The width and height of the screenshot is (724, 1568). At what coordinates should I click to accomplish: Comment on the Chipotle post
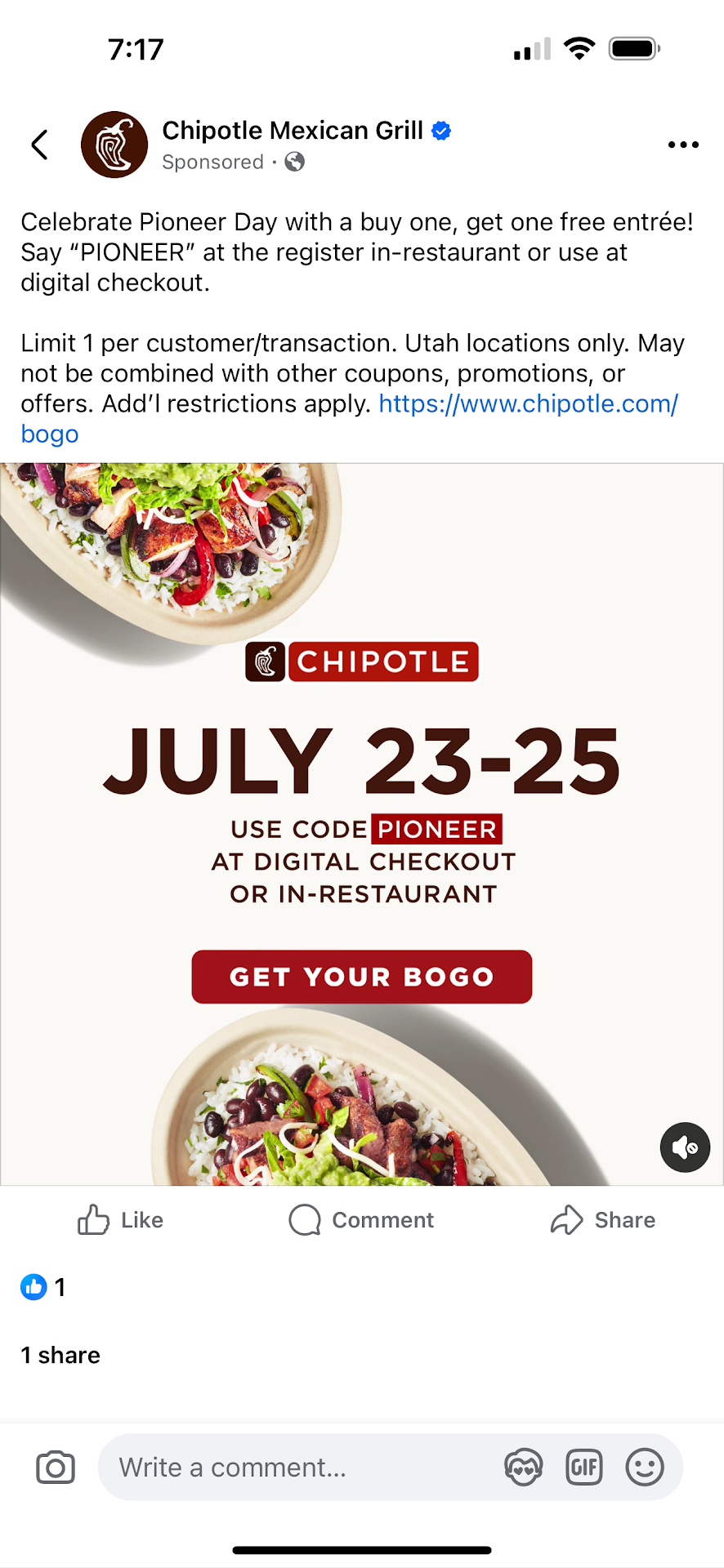click(x=361, y=1220)
